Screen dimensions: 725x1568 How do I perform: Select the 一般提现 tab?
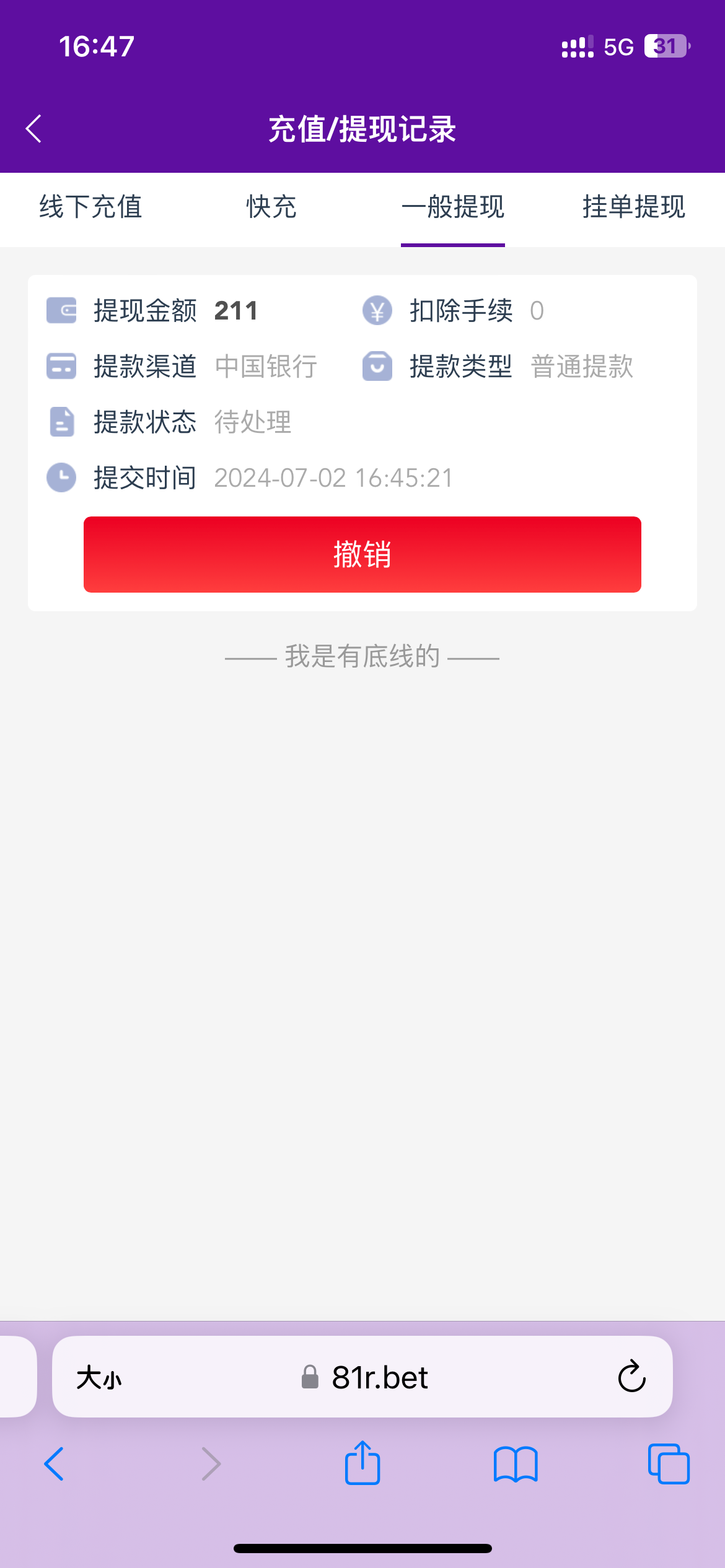[453, 207]
